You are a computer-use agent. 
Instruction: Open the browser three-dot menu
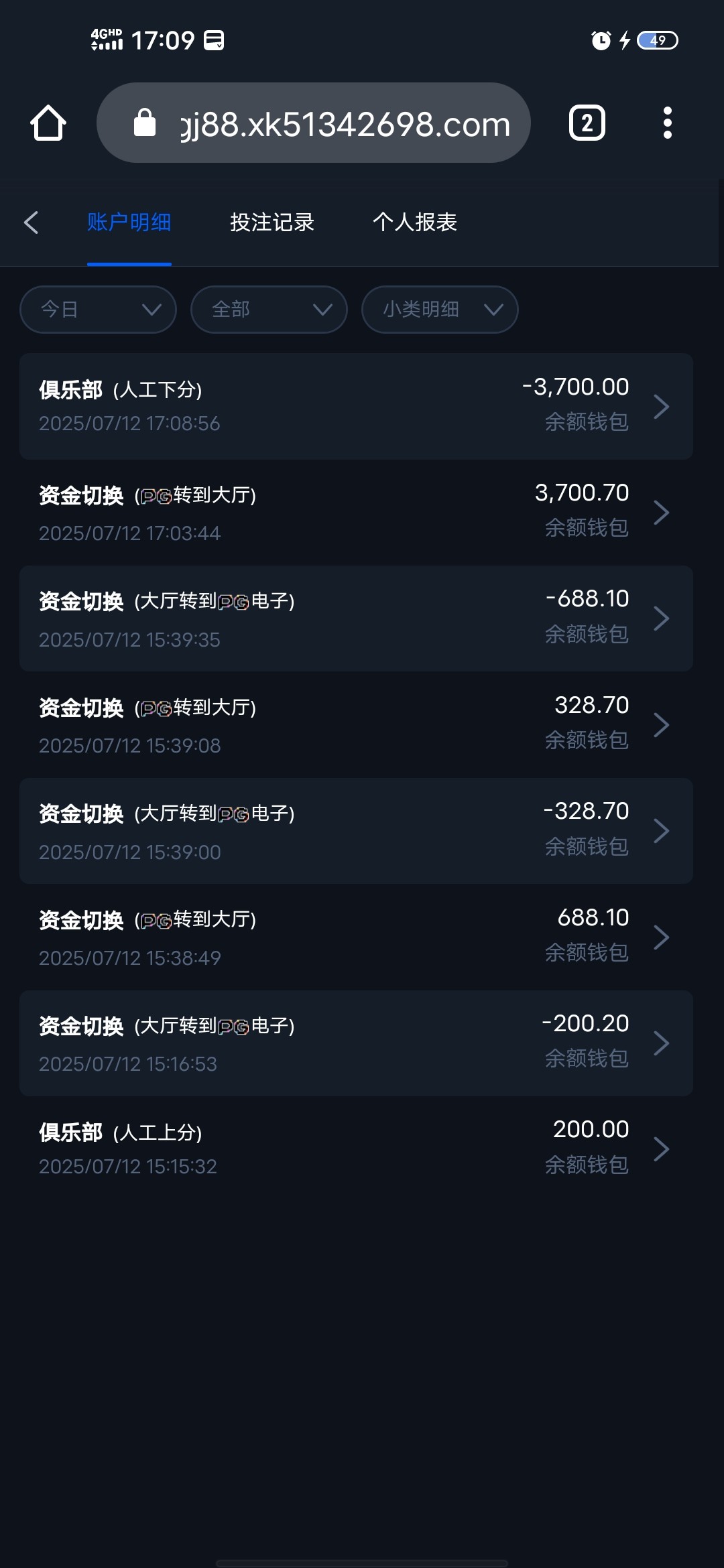(x=668, y=123)
